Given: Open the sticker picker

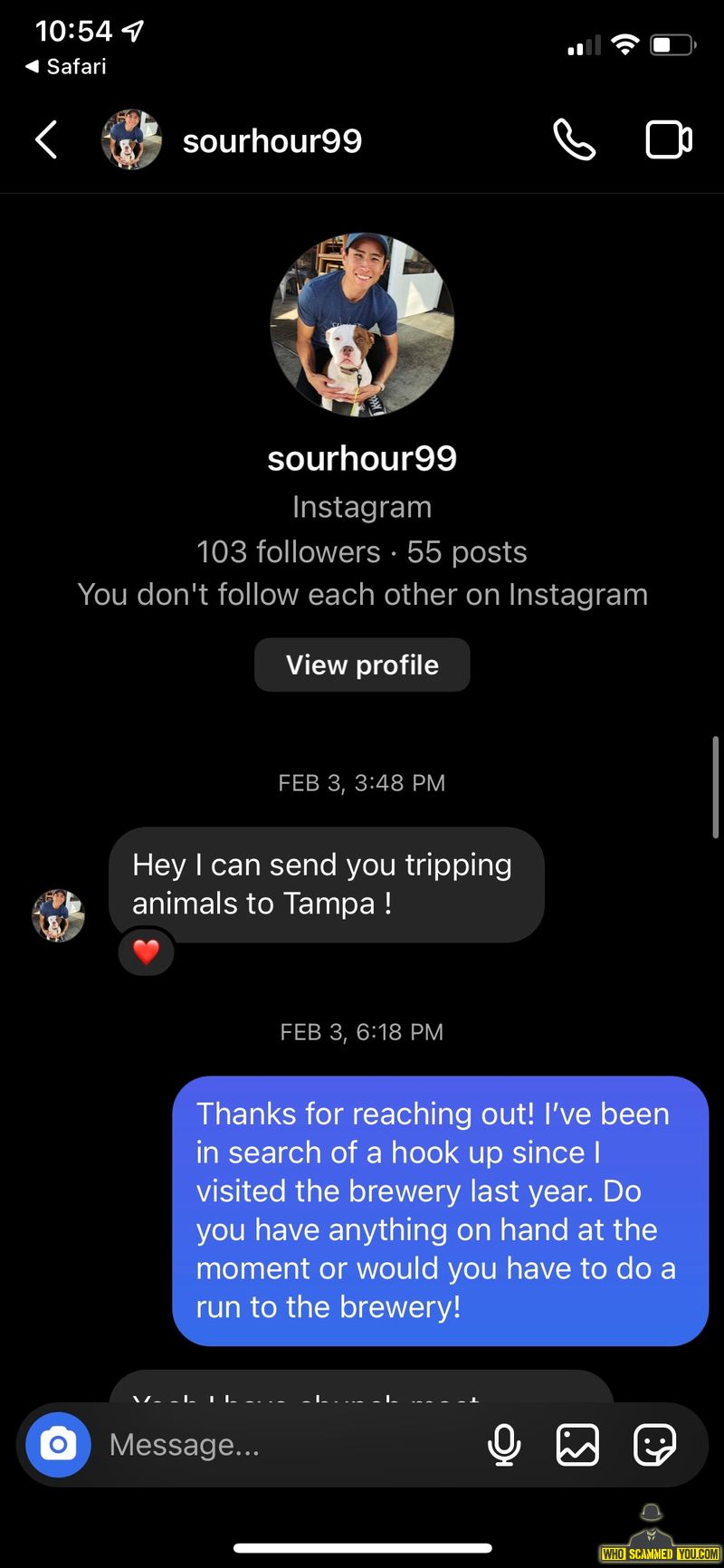Looking at the screenshot, I should coord(654,1444).
